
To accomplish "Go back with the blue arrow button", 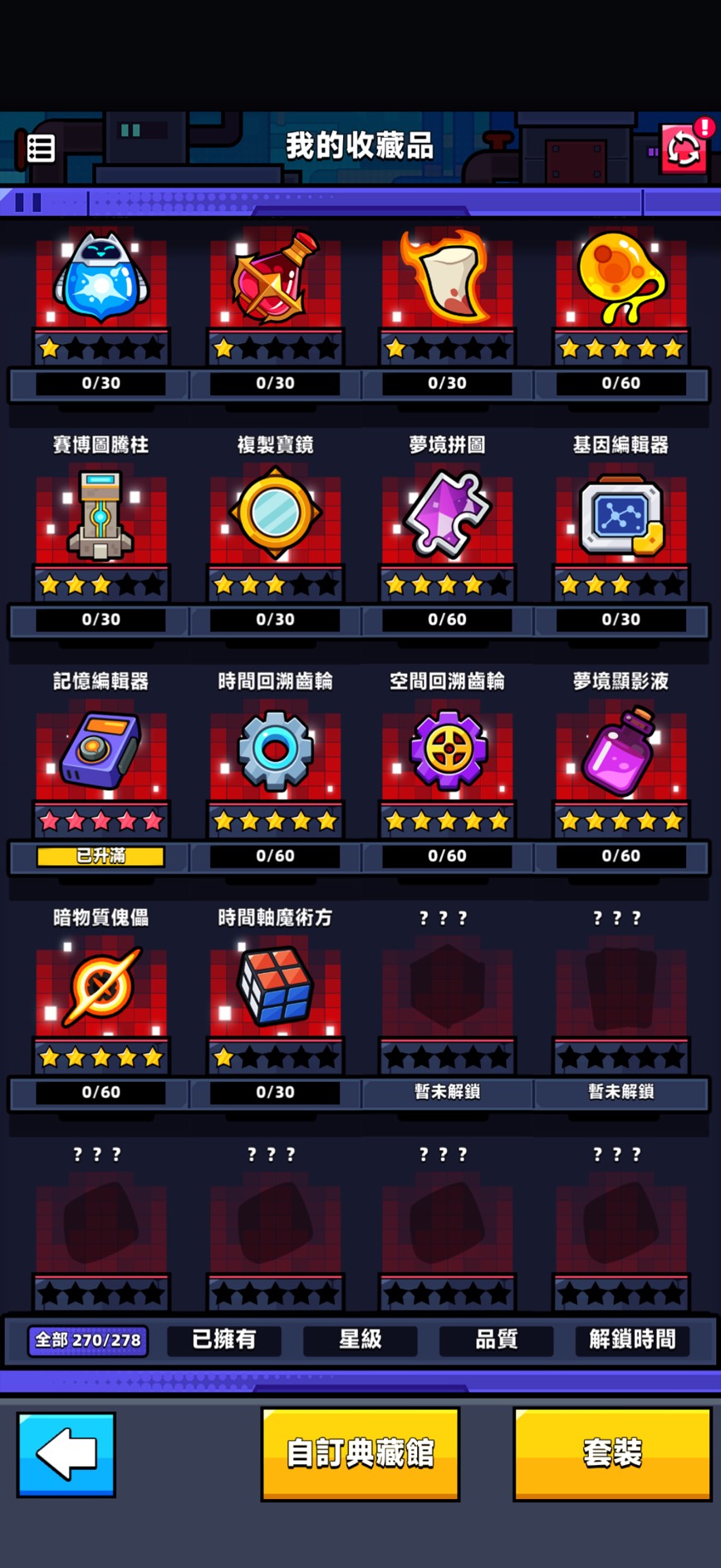I will (66, 1454).
